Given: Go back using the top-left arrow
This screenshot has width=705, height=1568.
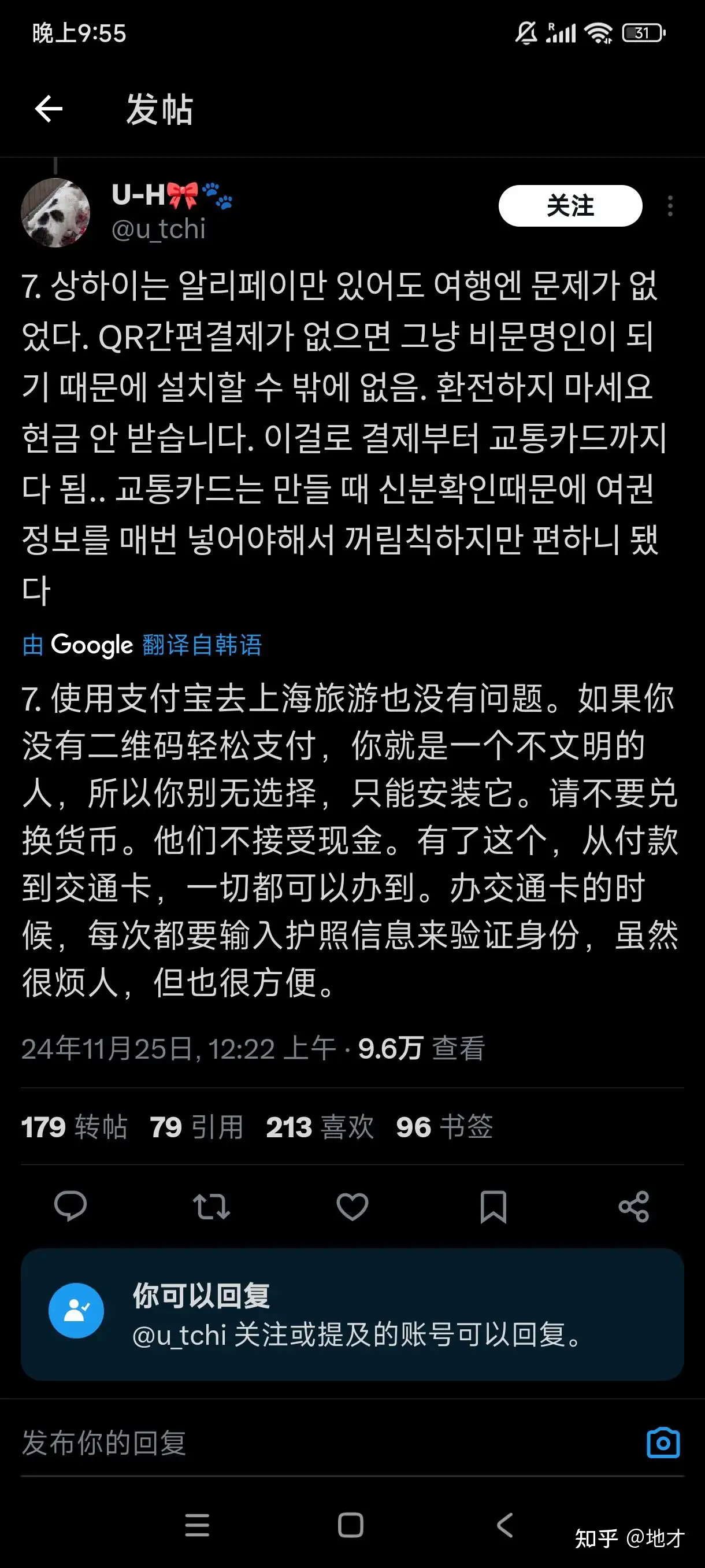Looking at the screenshot, I should (49, 110).
